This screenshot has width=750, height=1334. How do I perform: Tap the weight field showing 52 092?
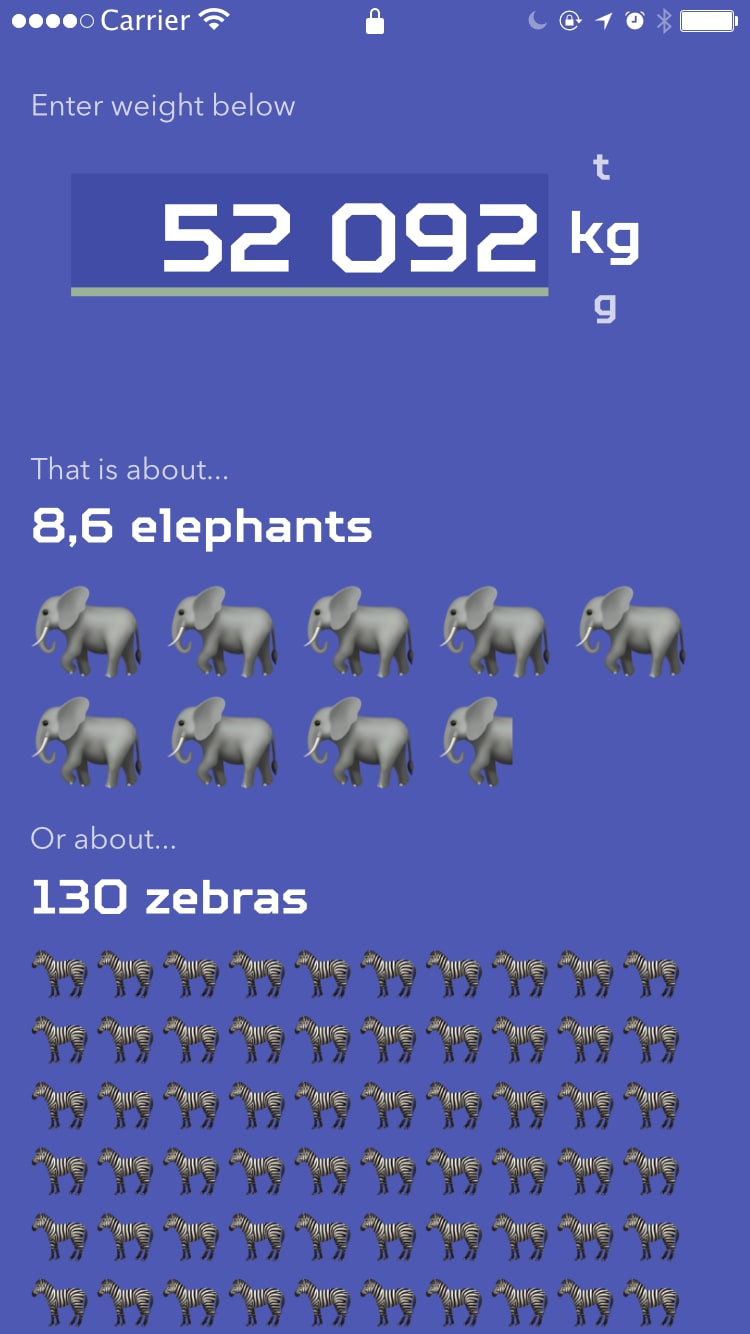click(309, 234)
